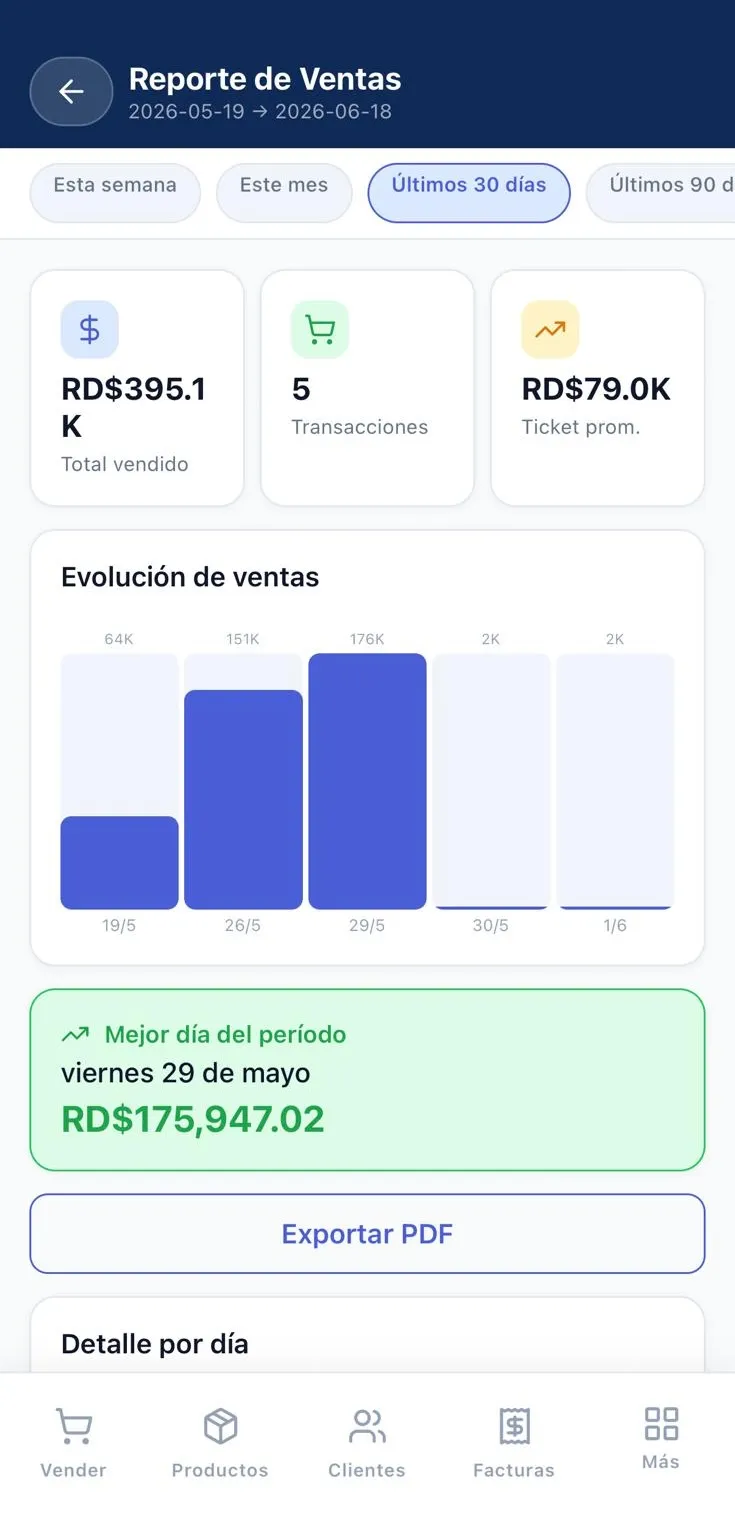Open the Clientes tab
735x1521 pixels.
click(x=367, y=1444)
